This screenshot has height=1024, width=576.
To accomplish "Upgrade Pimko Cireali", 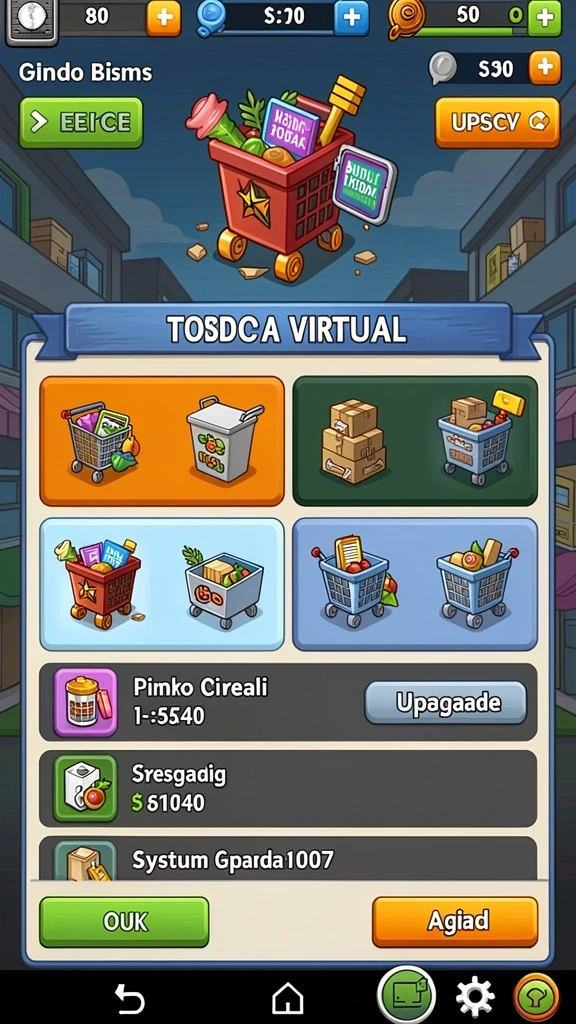I will [x=445, y=703].
